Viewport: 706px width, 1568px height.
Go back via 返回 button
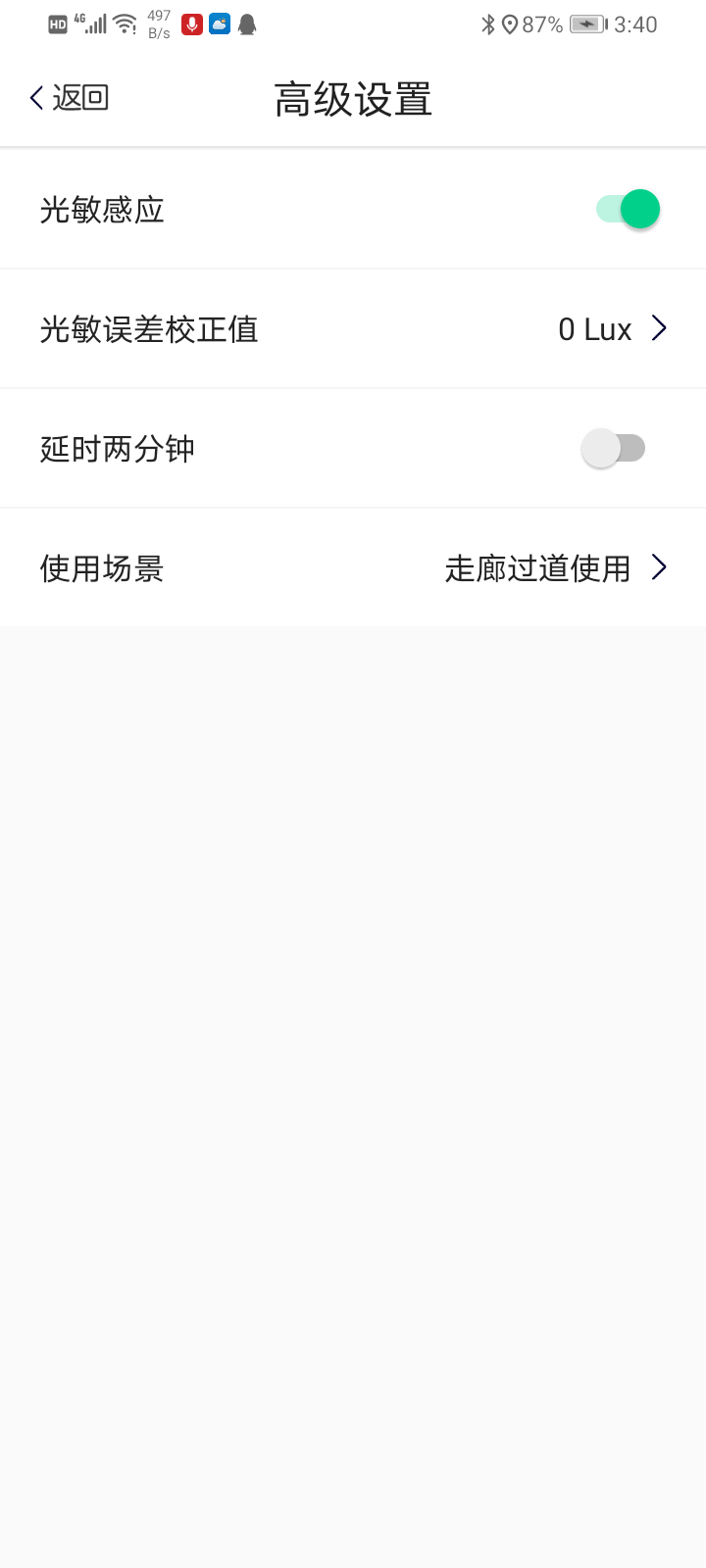tap(69, 98)
